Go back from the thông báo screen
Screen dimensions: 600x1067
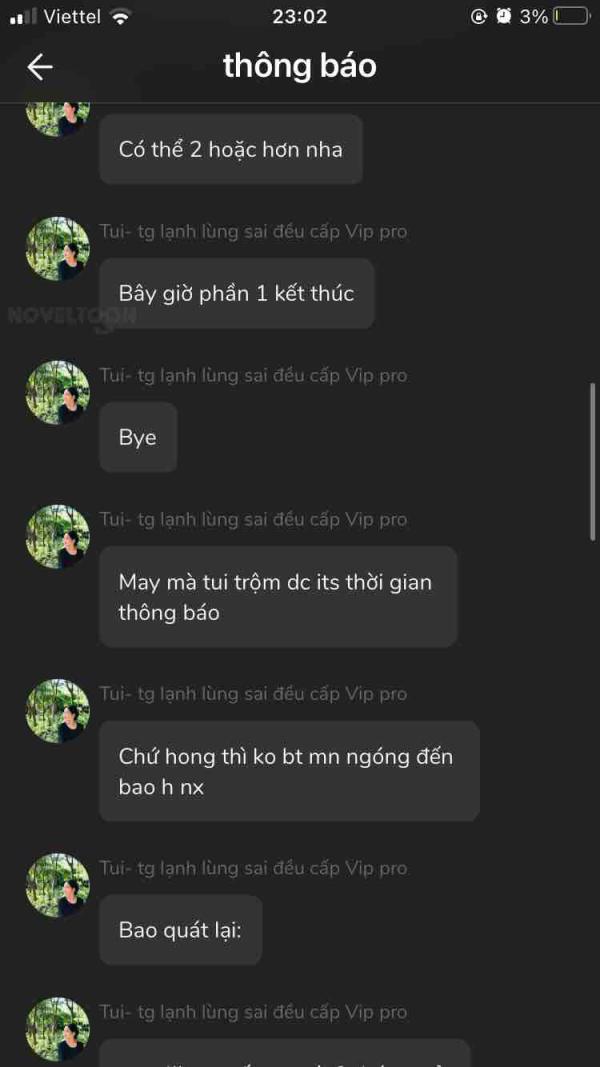(40, 67)
